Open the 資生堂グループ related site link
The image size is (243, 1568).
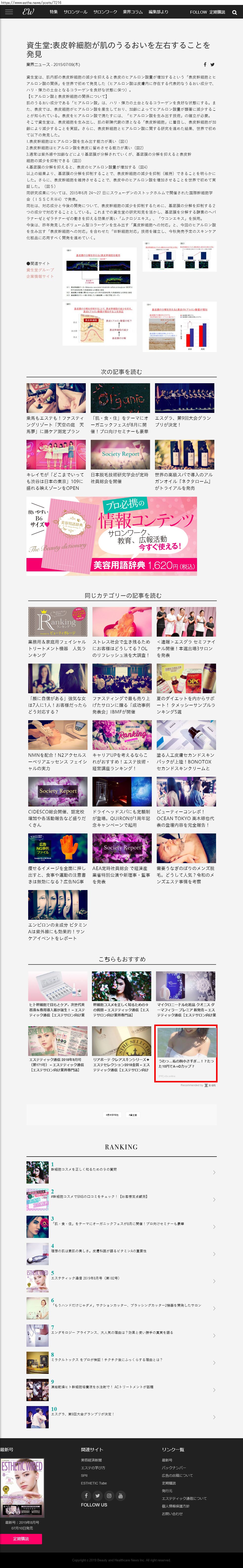pyautogui.click(x=40, y=270)
